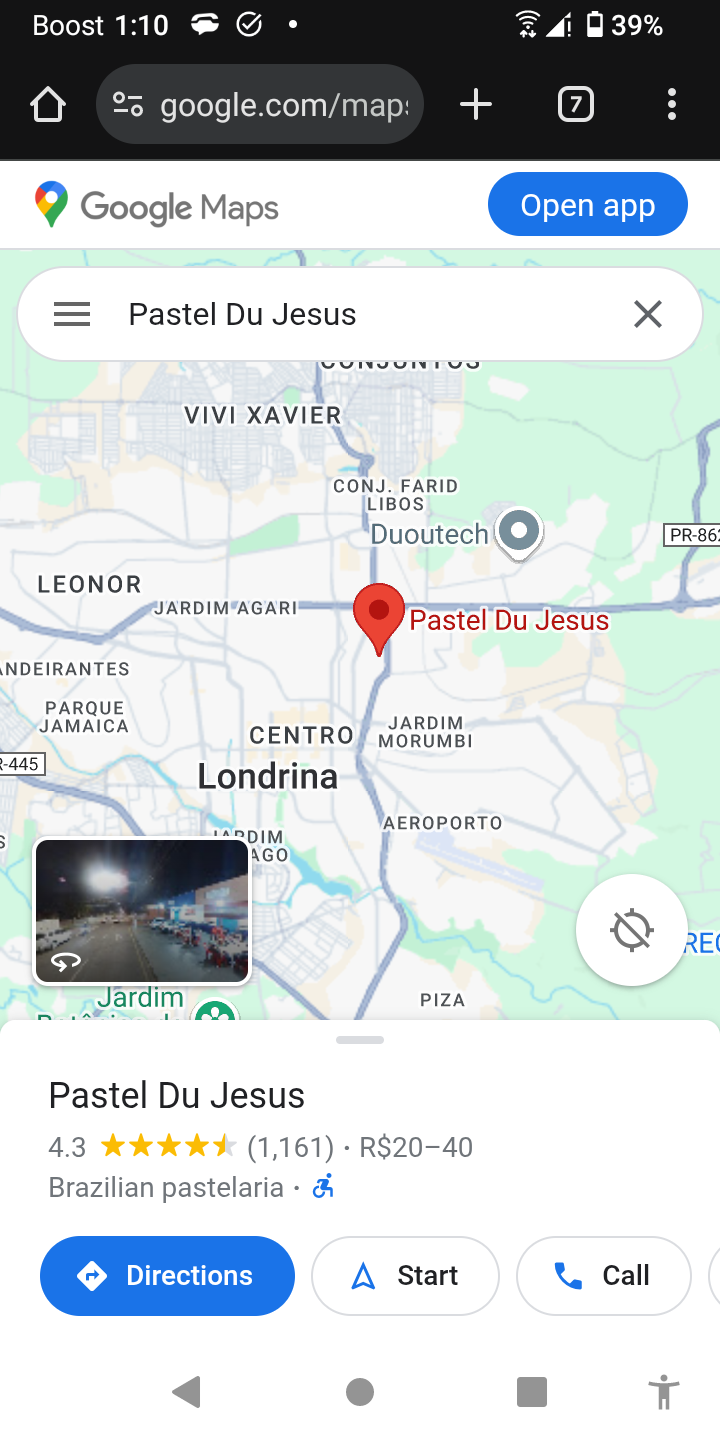Open the Google Maps hamburger menu
This screenshot has height=1440, width=720.
pyautogui.click(x=72, y=315)
